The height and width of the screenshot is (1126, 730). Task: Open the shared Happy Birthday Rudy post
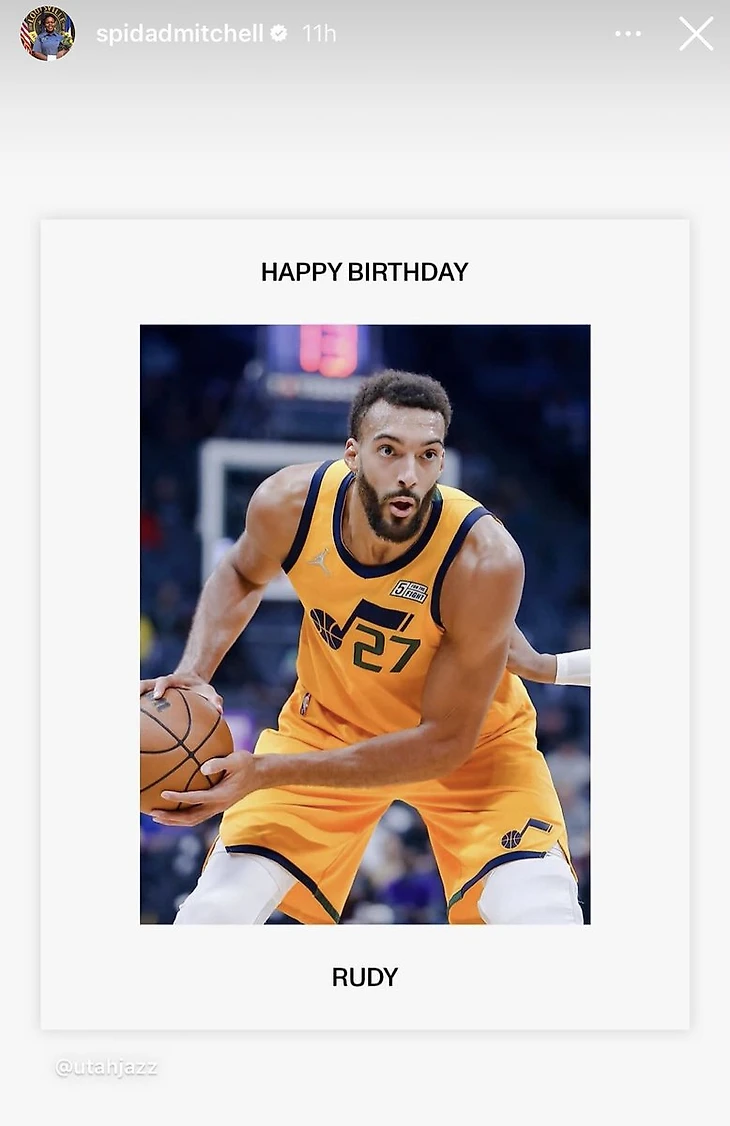click(x=365, y=624)
